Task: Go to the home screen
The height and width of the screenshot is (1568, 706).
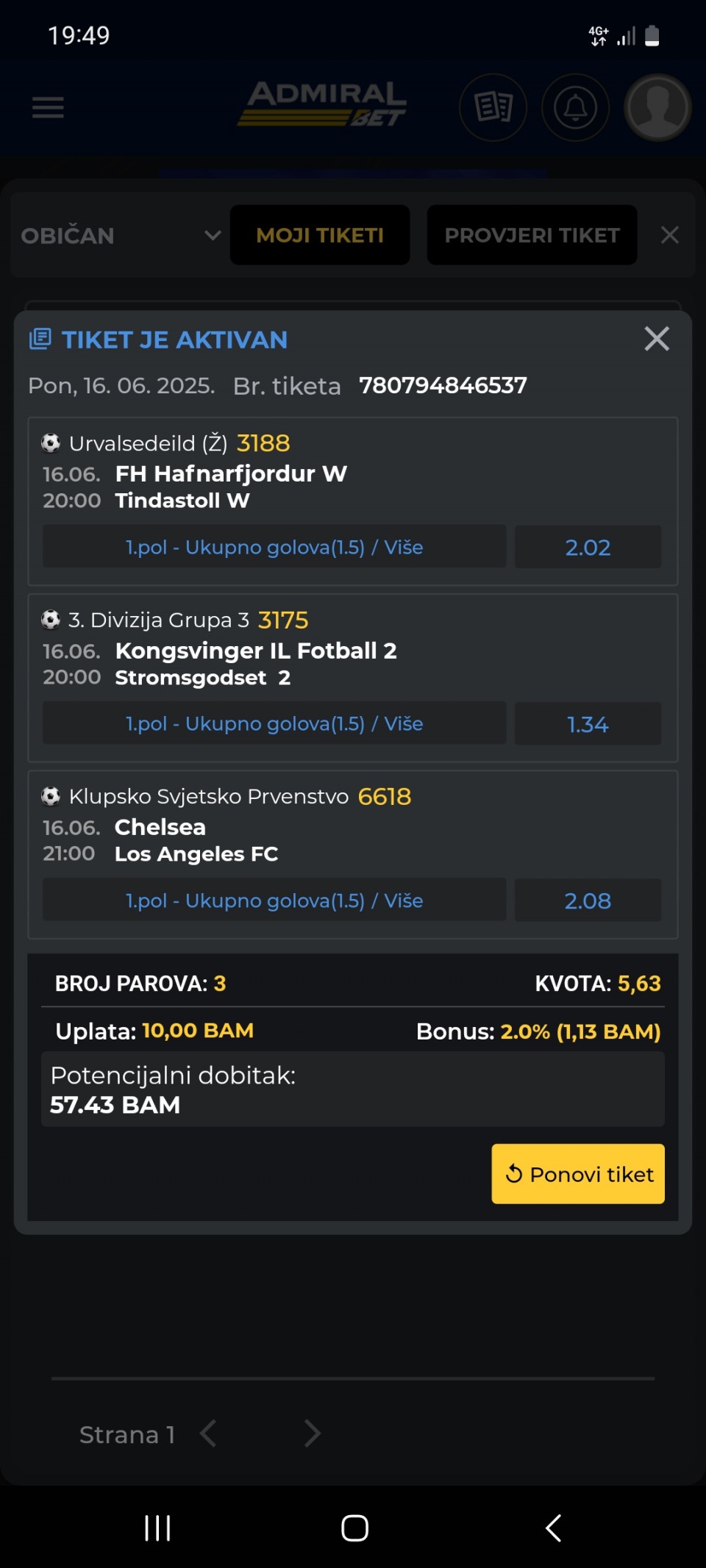Action: tap(354, 1528)
